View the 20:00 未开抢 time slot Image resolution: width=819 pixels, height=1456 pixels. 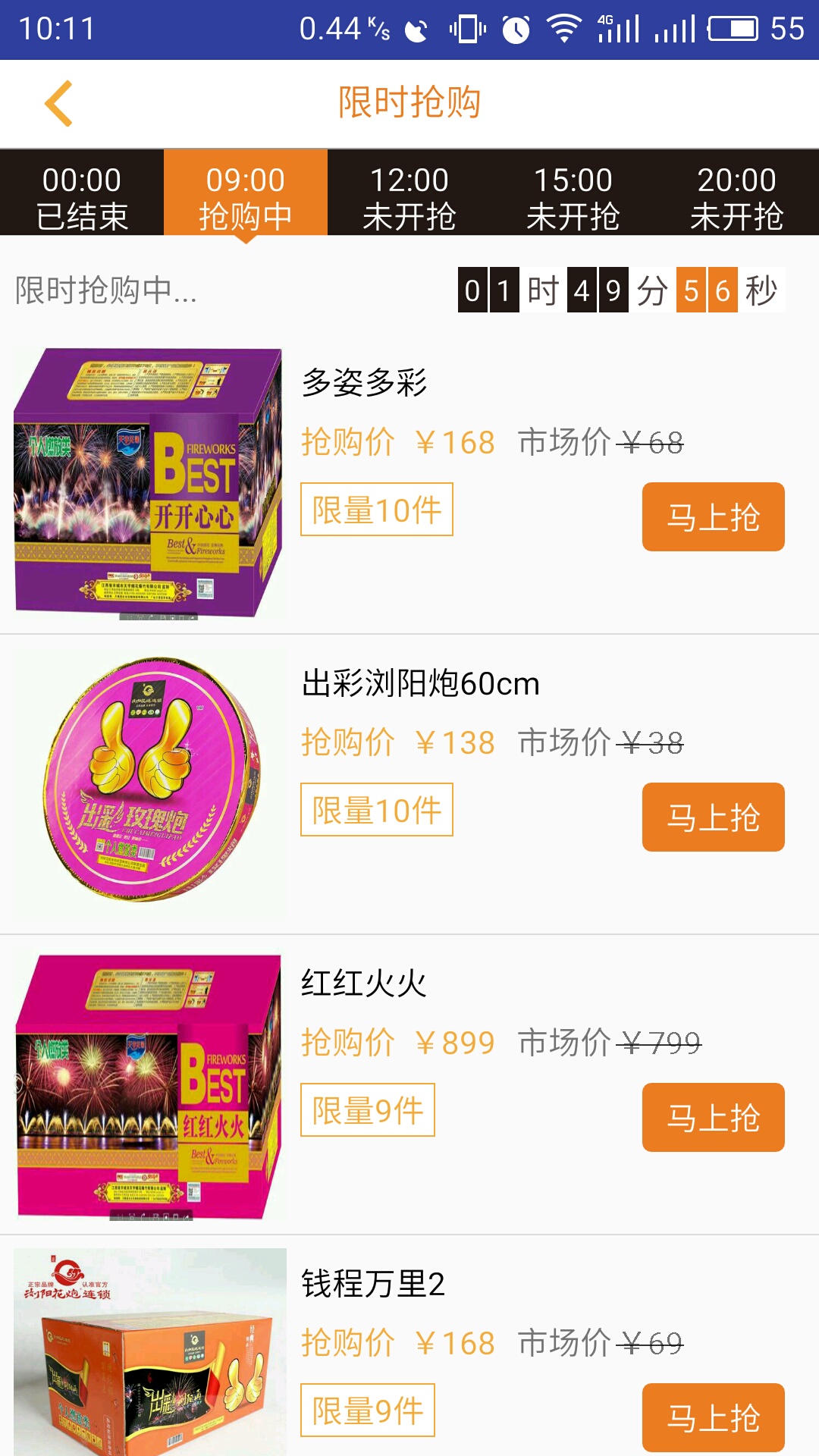click(x=737, y=198)
